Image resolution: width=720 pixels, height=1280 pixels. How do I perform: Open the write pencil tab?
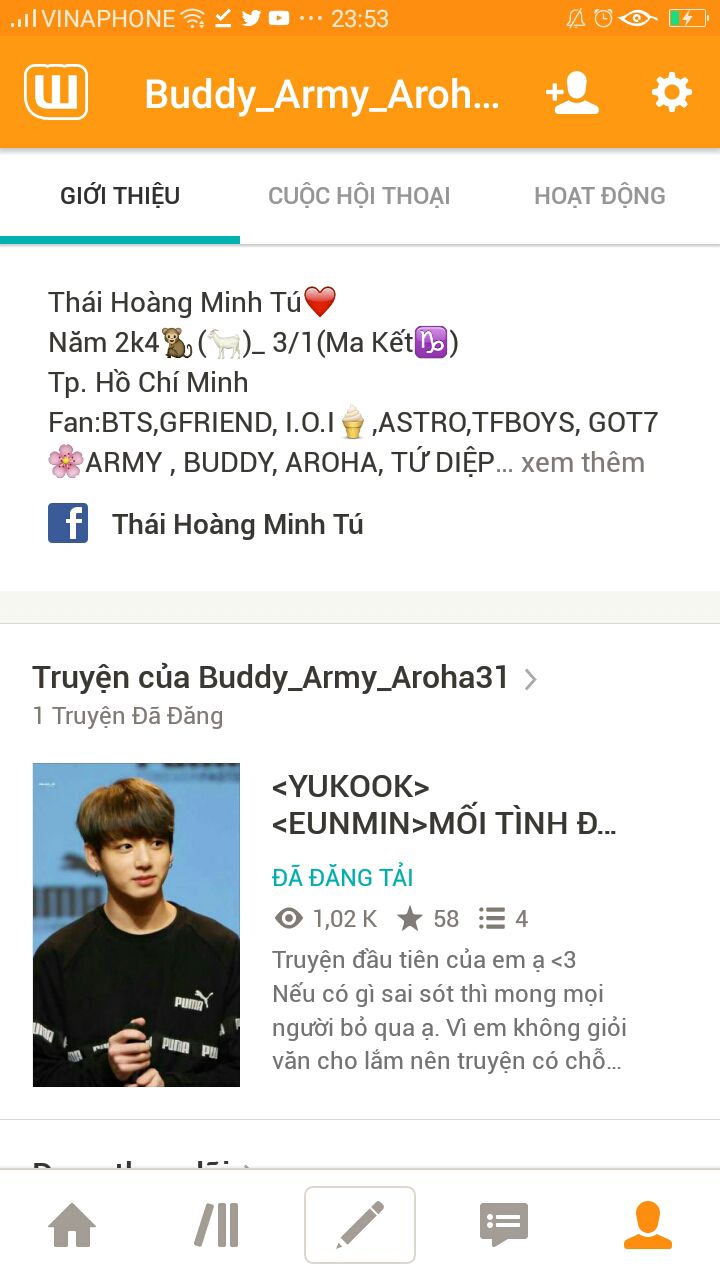coord(360,1225)
